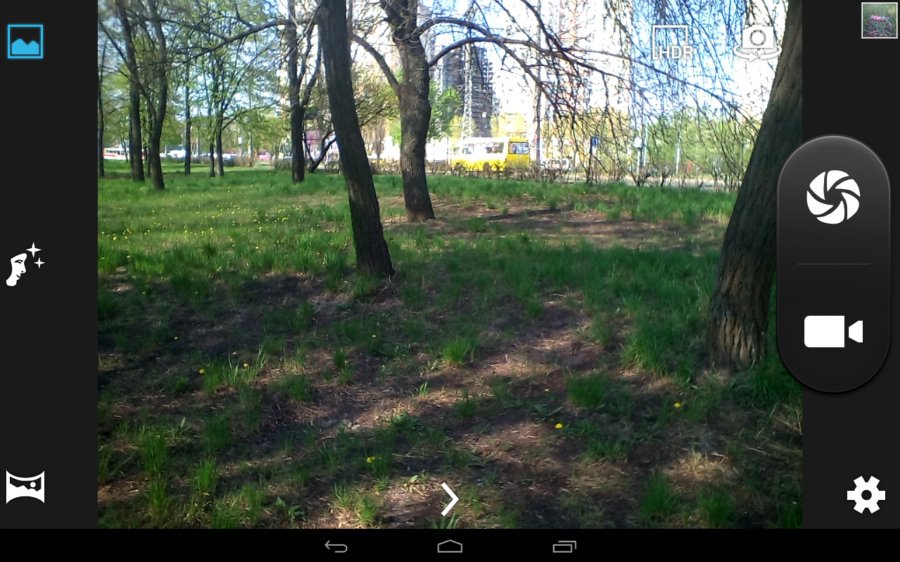The width and height of the screenshot is (900, 562).
Task: Toggle HDR mode
Action: pos(671,43)
